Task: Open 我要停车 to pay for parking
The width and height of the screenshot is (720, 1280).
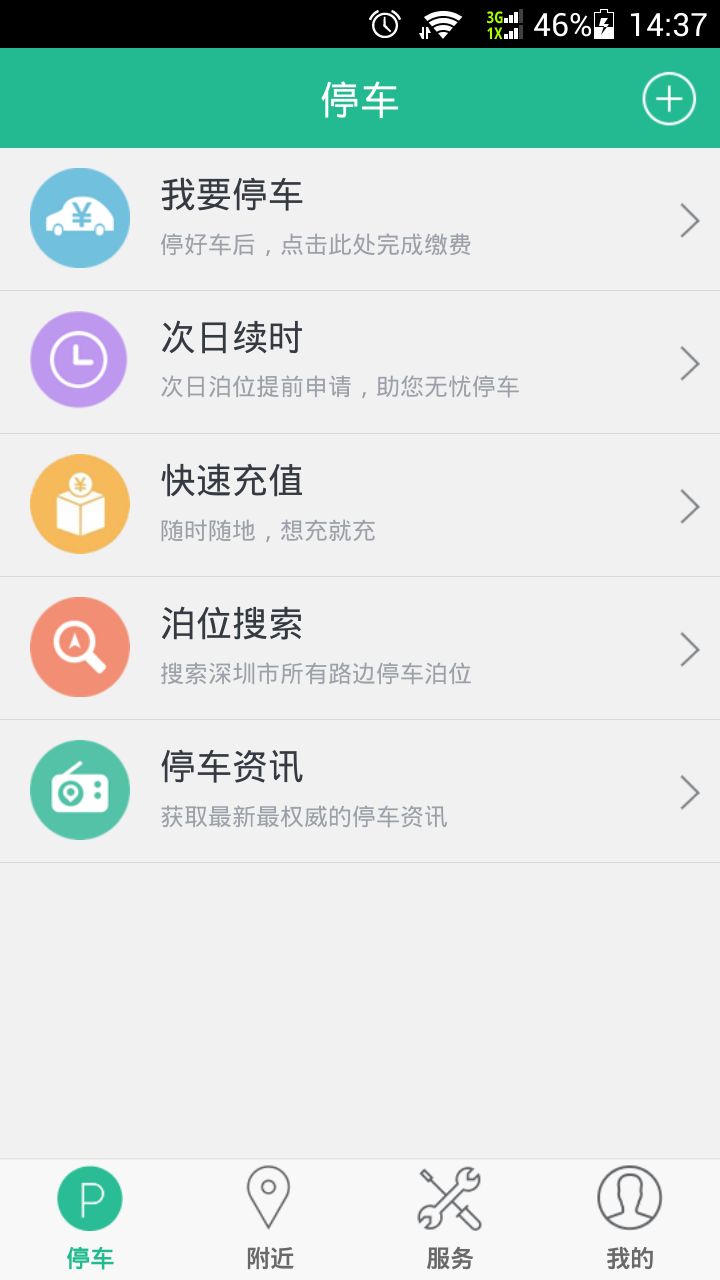Action: click(x=360, y=219)
